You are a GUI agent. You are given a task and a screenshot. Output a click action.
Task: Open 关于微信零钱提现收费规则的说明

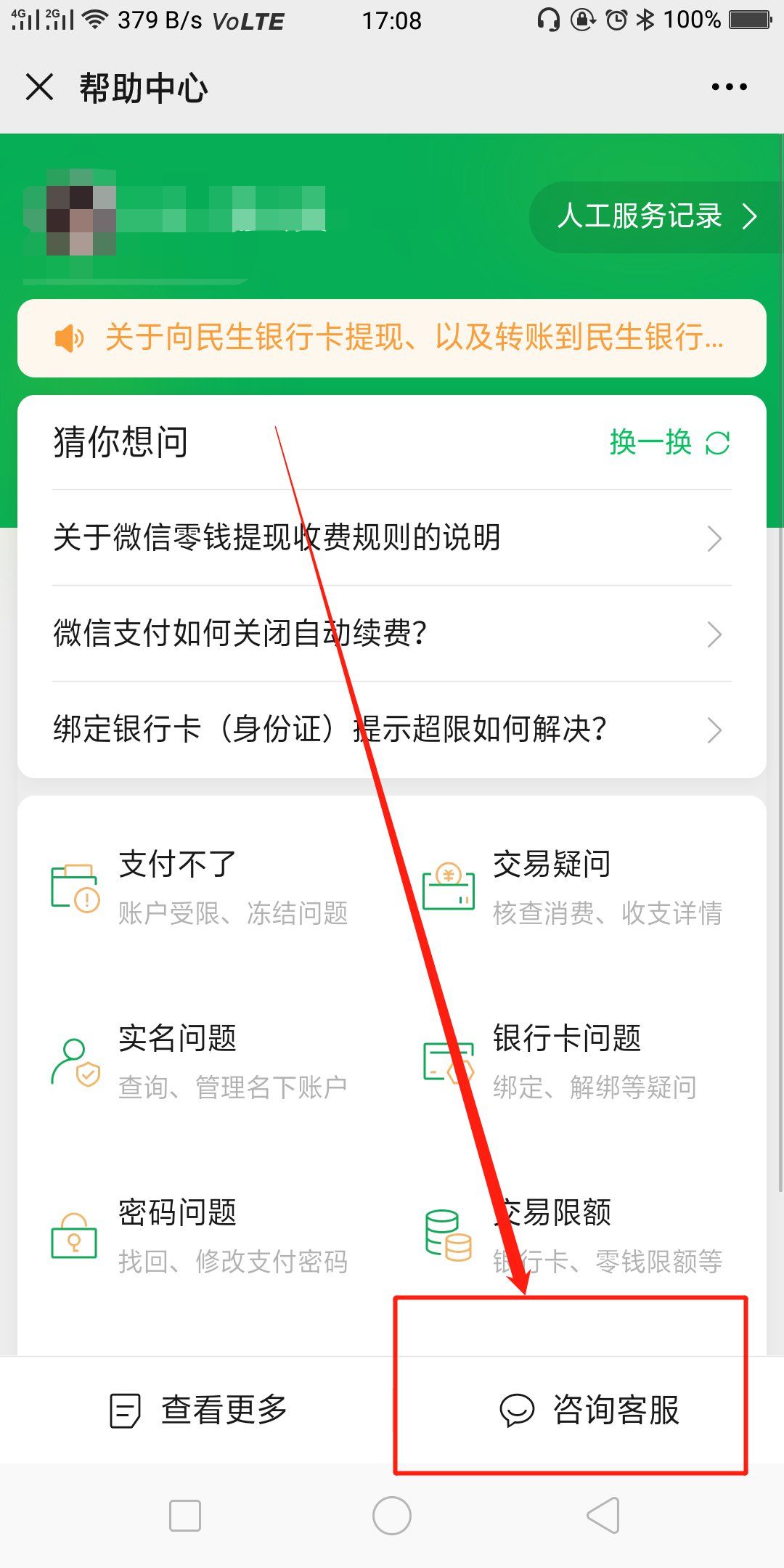392,538
